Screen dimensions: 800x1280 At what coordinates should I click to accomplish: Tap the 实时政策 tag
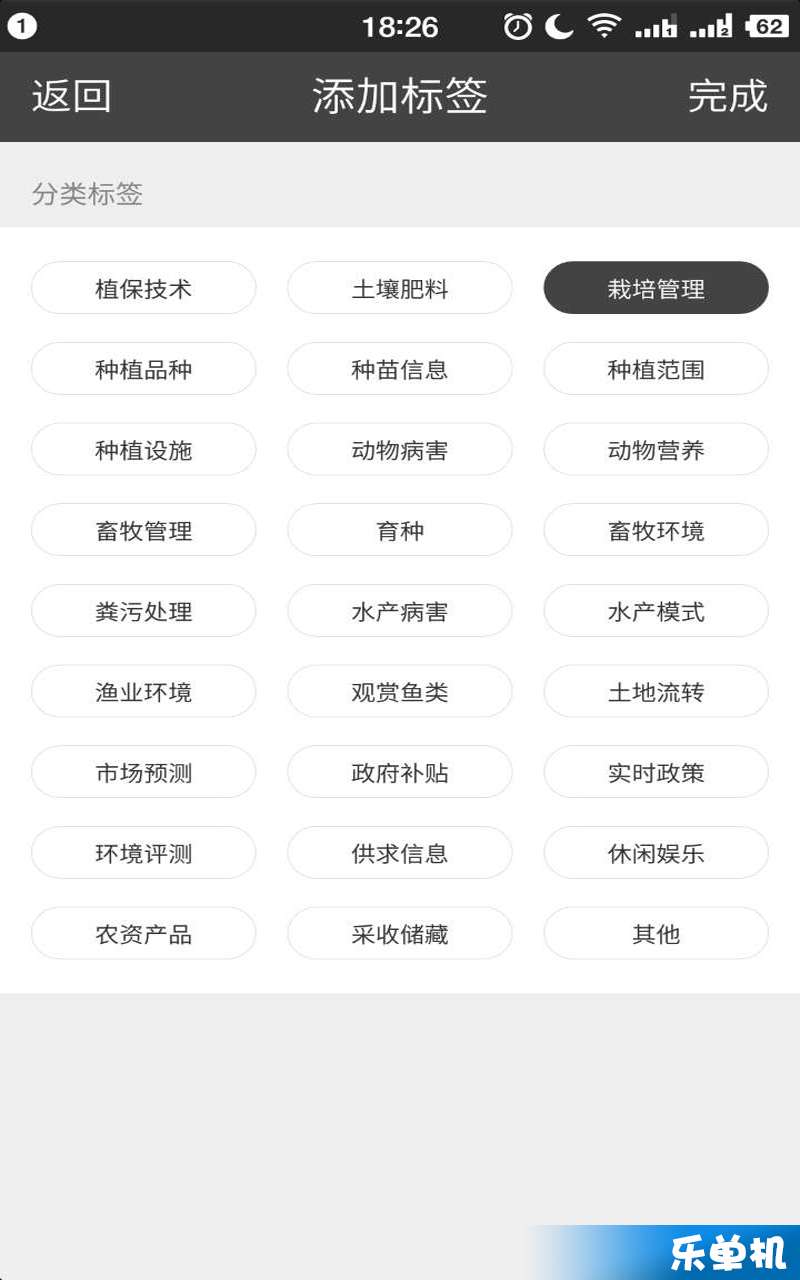pos(656,772)
